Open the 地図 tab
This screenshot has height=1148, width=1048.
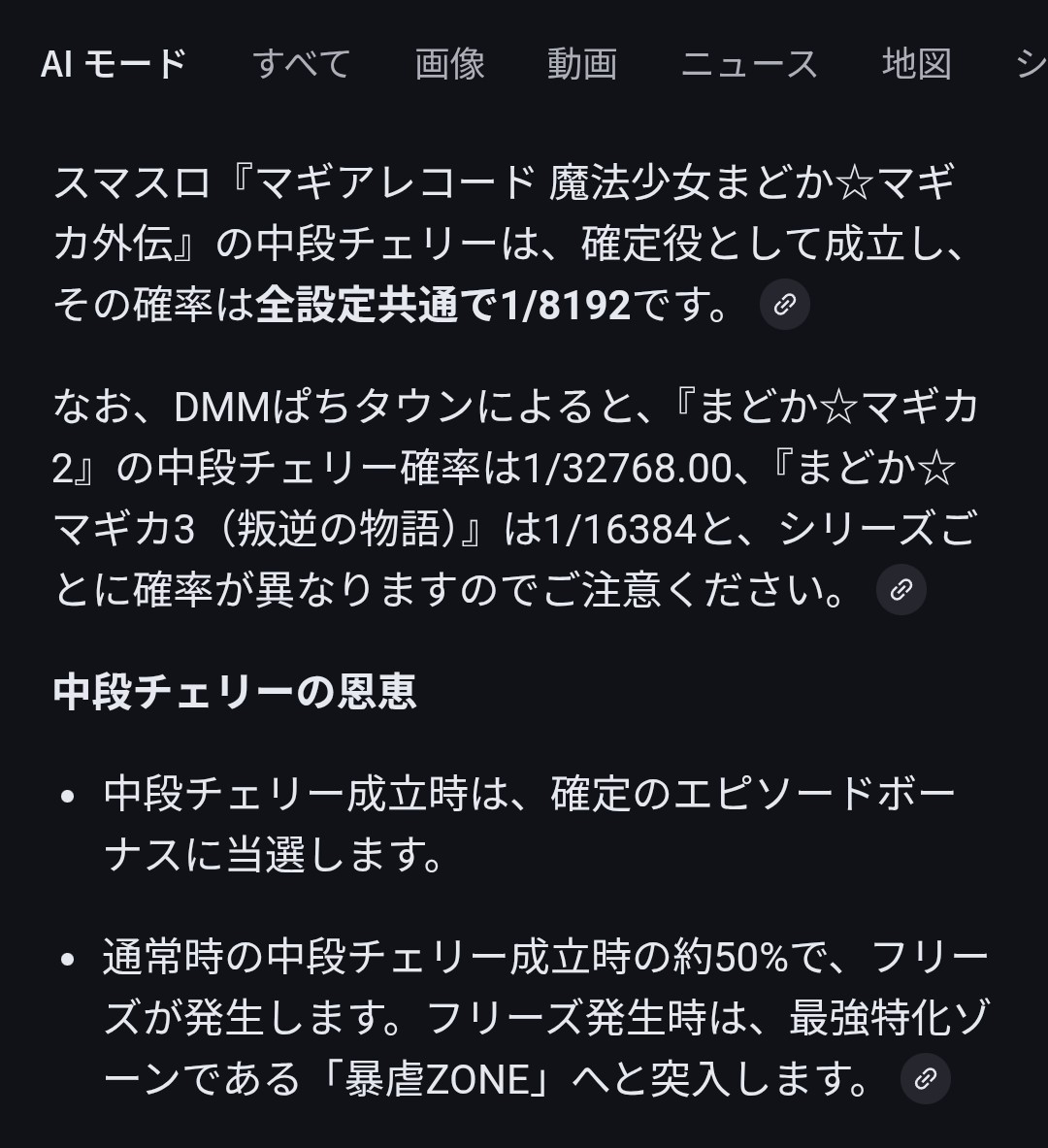(916, 65)
